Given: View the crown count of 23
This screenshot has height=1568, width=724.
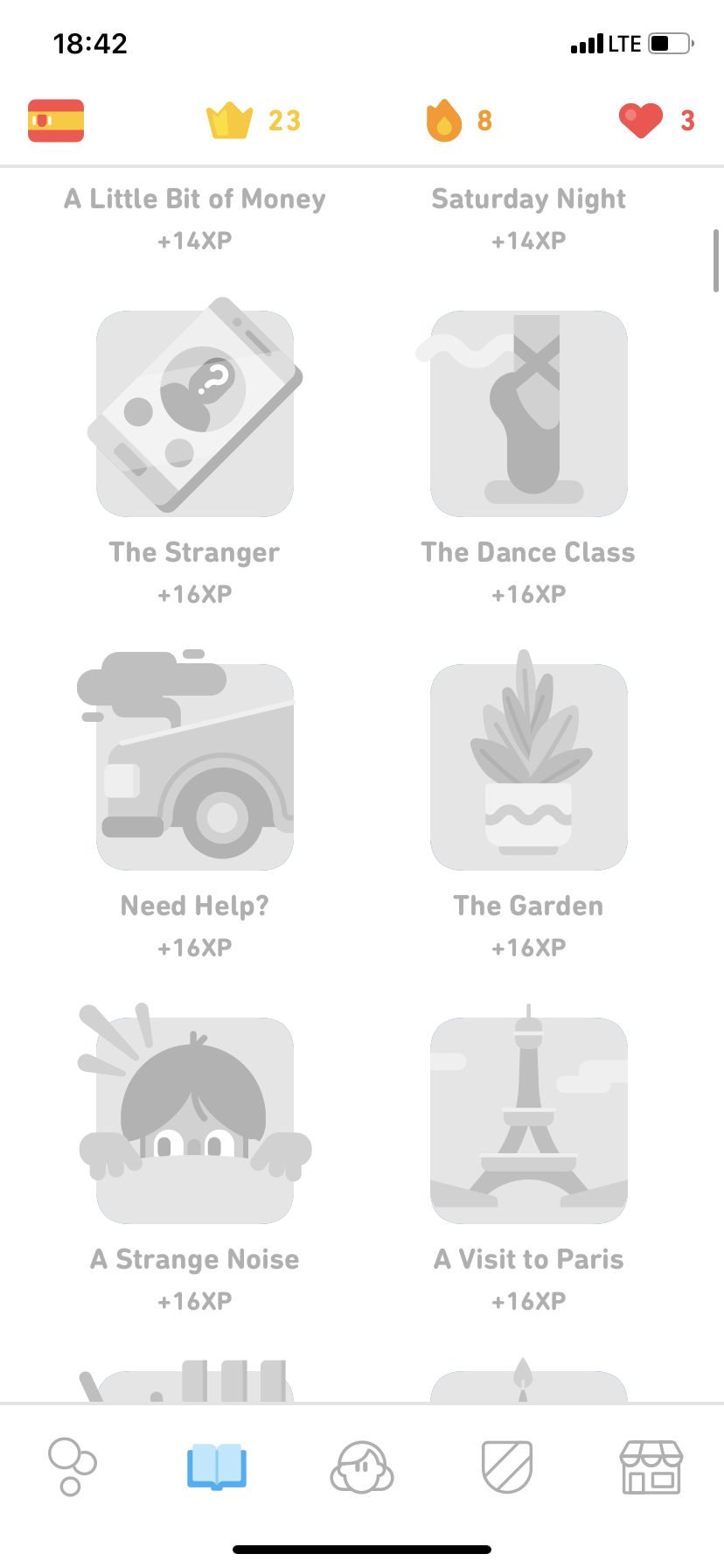Looking at the screenshot, I should 254,121.
